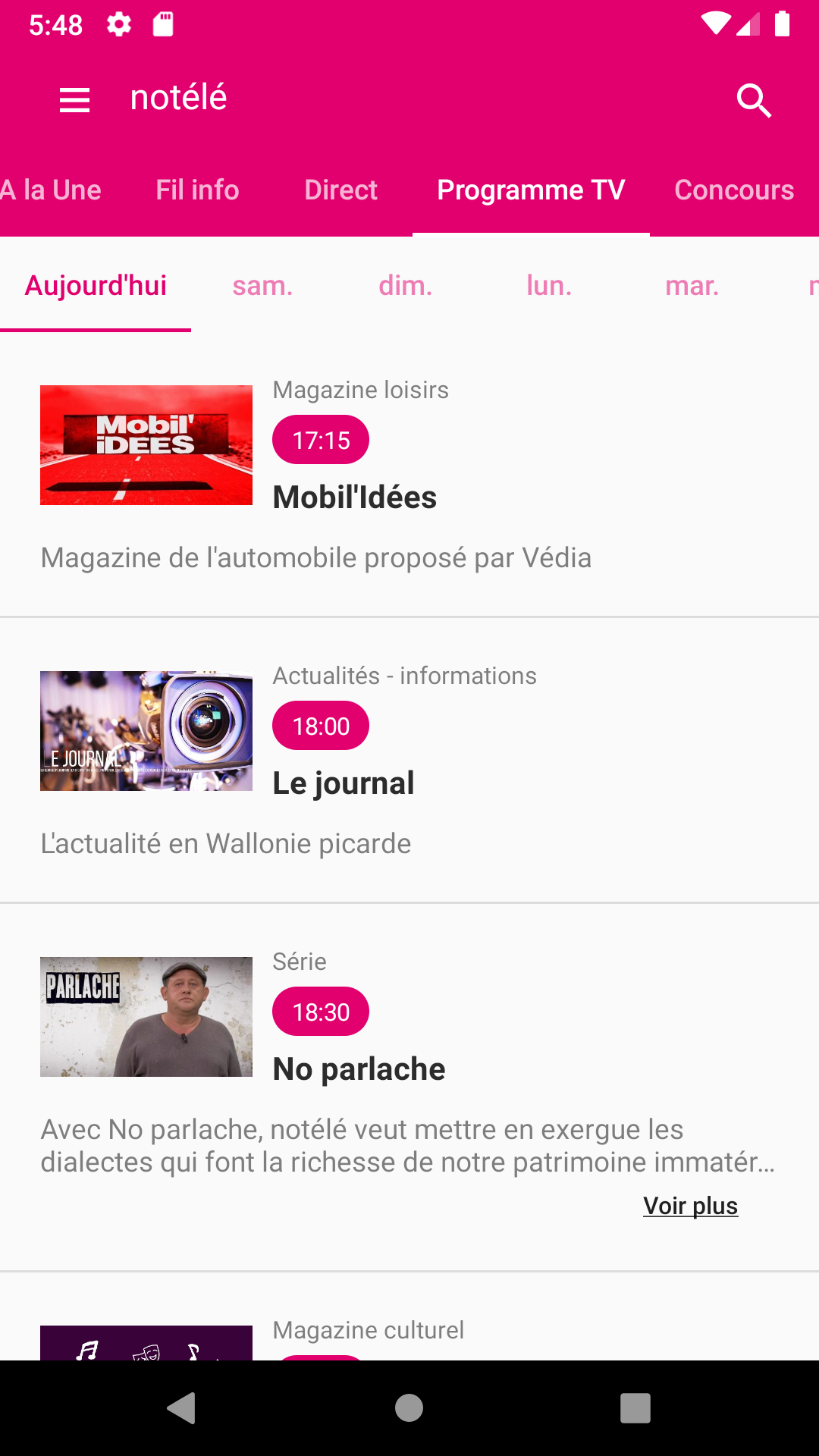Switch to the A la Une tab
819x1456 pixels.
click(50, 190)
